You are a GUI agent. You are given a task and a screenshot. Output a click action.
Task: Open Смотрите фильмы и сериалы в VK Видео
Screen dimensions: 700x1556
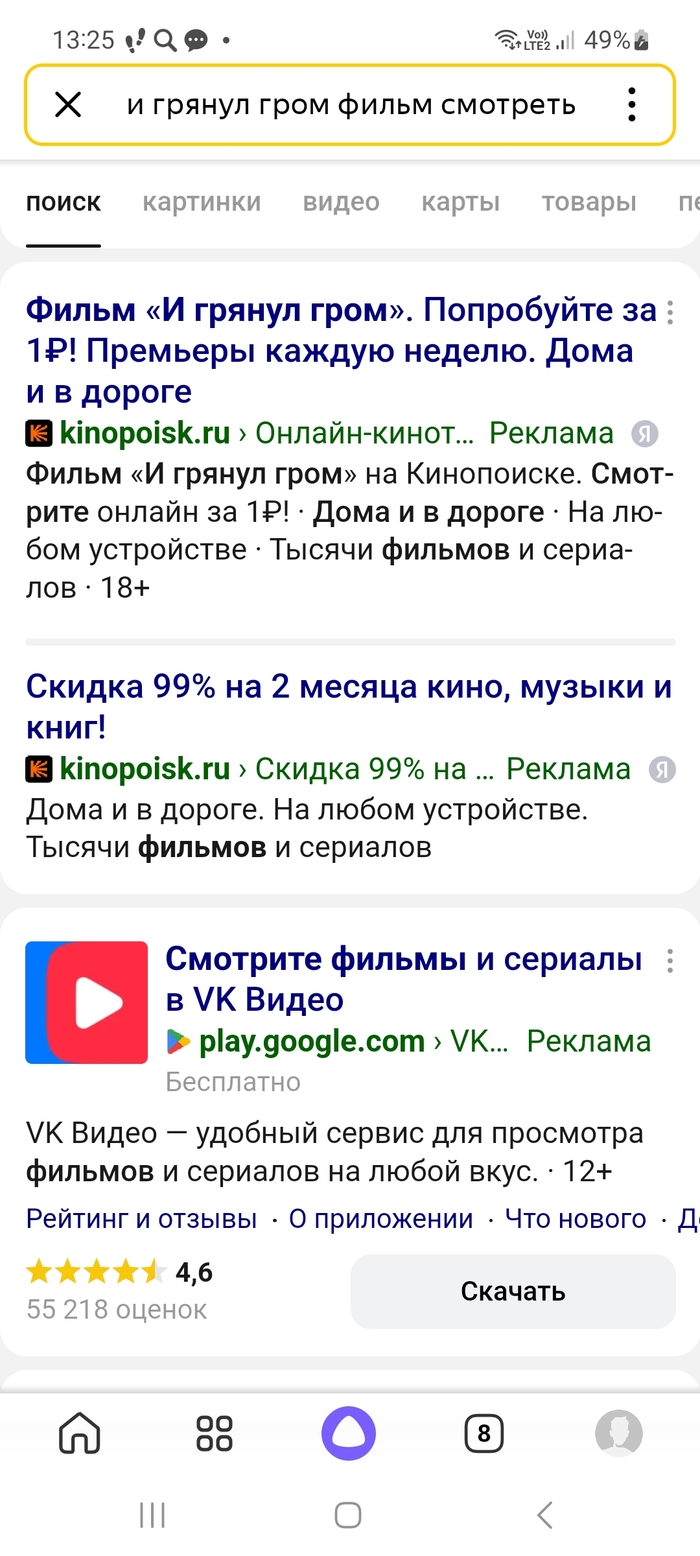pos(403,978)
